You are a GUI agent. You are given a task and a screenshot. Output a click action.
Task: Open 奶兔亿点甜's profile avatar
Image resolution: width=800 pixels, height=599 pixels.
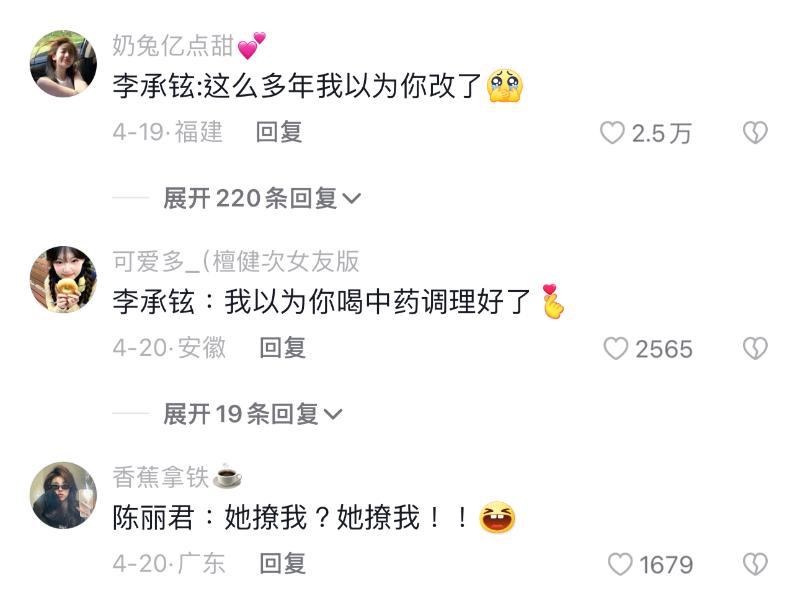coord(64,63)
